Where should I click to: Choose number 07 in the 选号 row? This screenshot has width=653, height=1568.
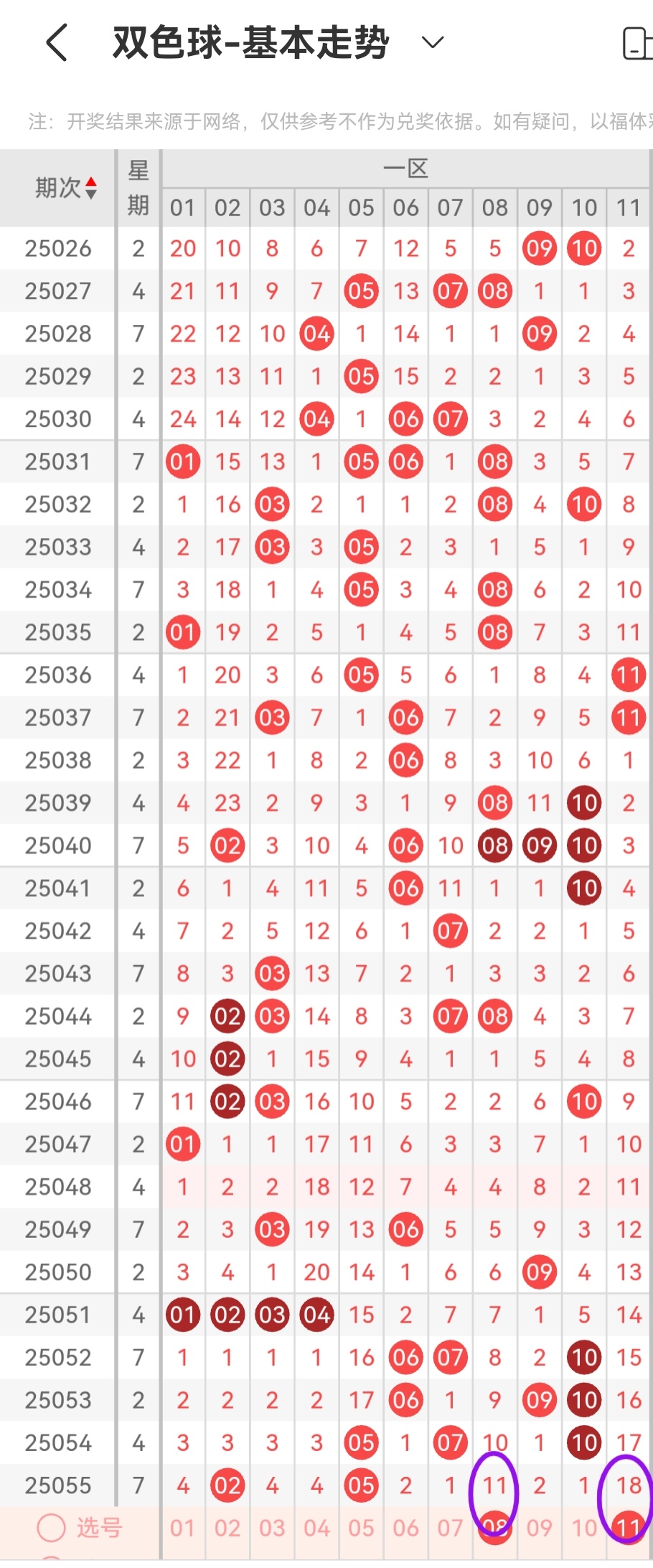pos(450,1529)
